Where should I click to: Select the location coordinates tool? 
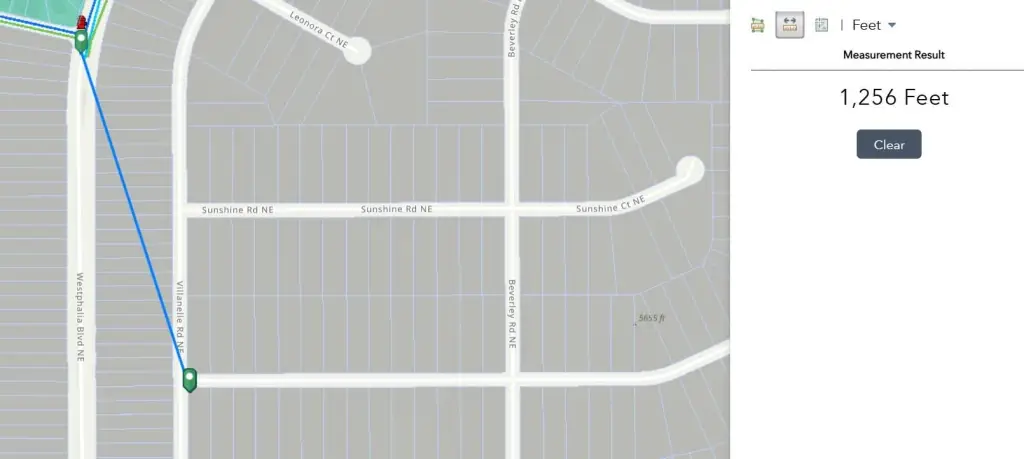pyautogui.click(x=821, y=25)
